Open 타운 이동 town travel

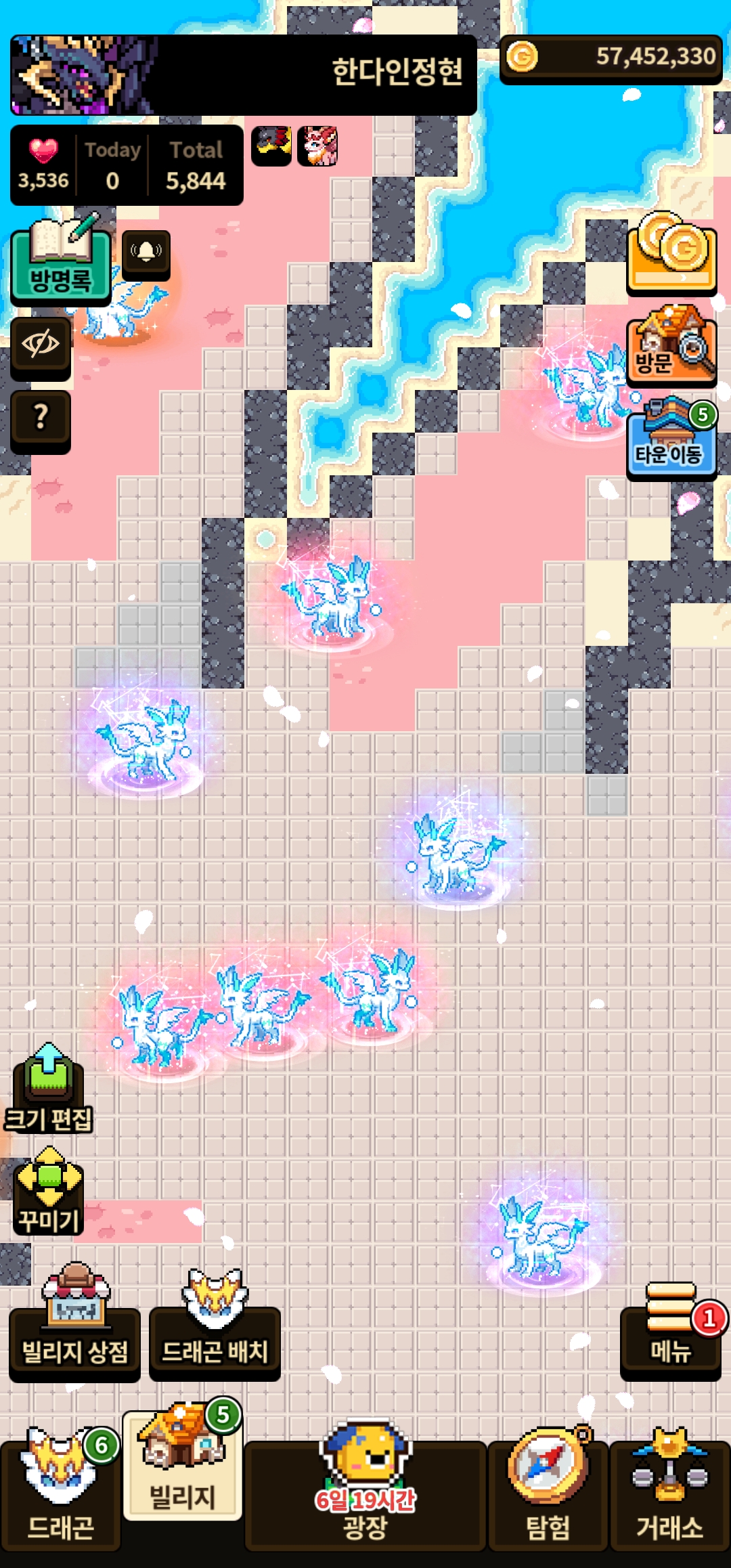pos(671,439)
